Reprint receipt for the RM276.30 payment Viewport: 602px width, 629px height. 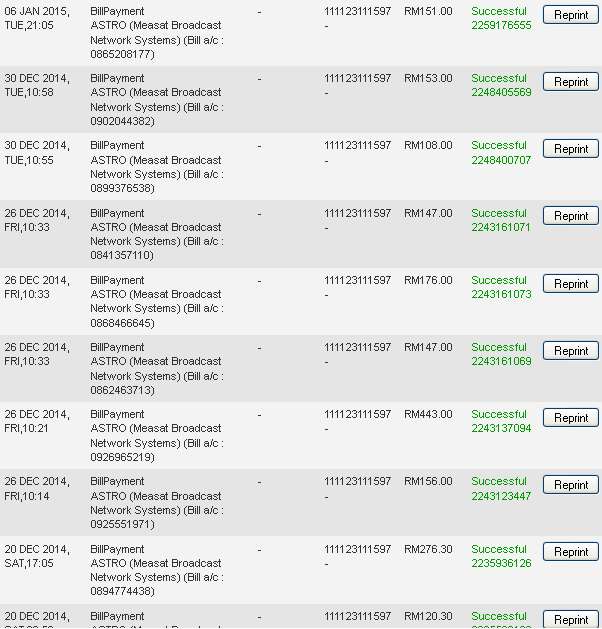point(571,552)
